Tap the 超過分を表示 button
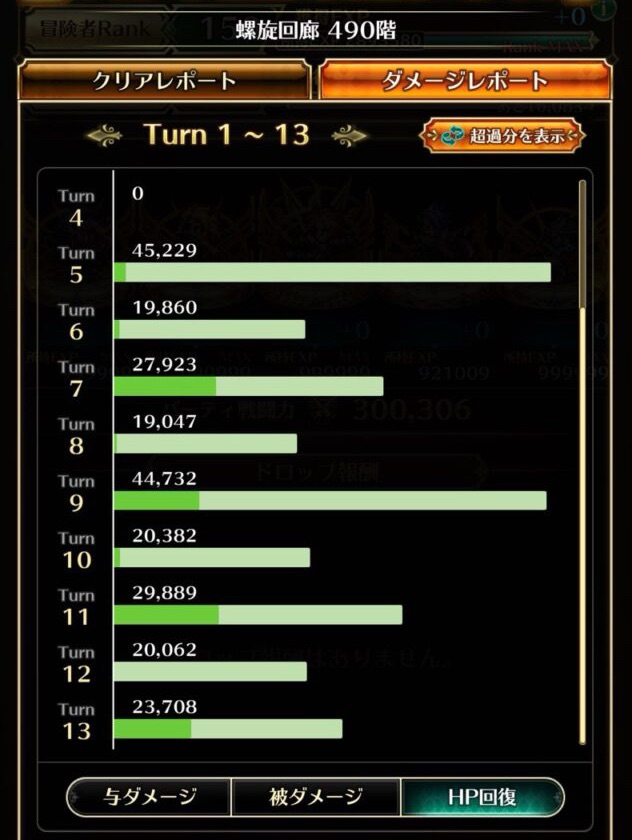The height and width of the screenshot is (840, 632). coord(503,135)
